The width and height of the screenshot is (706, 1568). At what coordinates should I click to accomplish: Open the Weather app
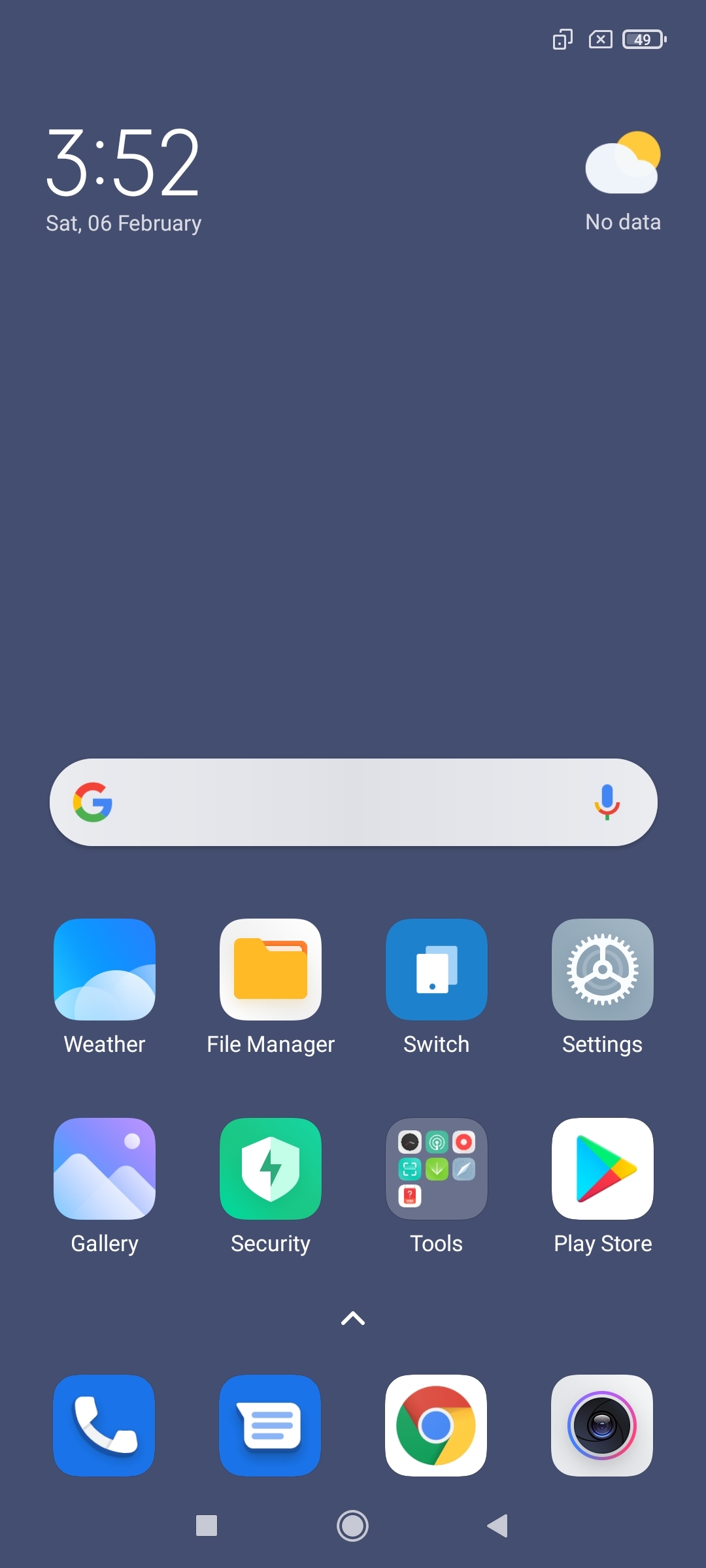(x=105, y=970)
